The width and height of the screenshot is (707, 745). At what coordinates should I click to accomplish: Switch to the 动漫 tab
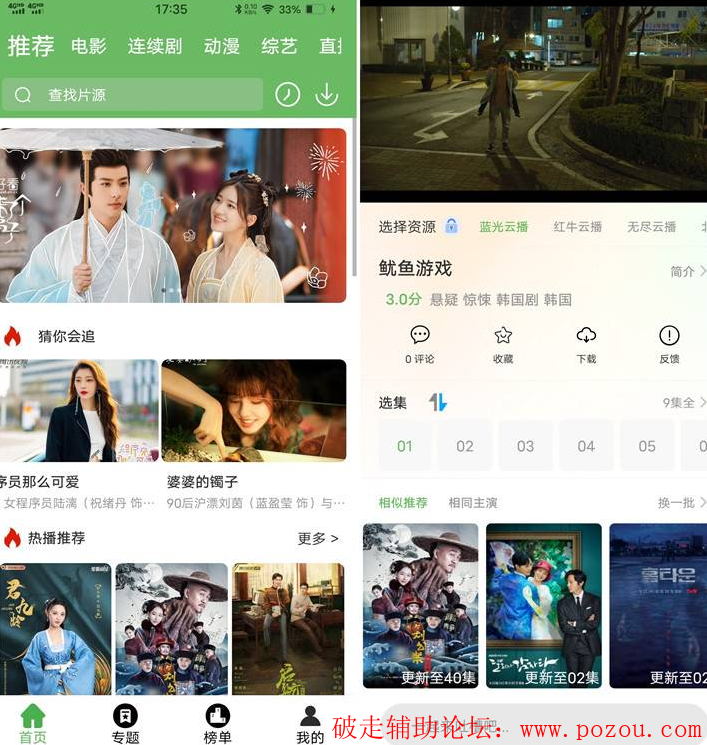[221, 46]
